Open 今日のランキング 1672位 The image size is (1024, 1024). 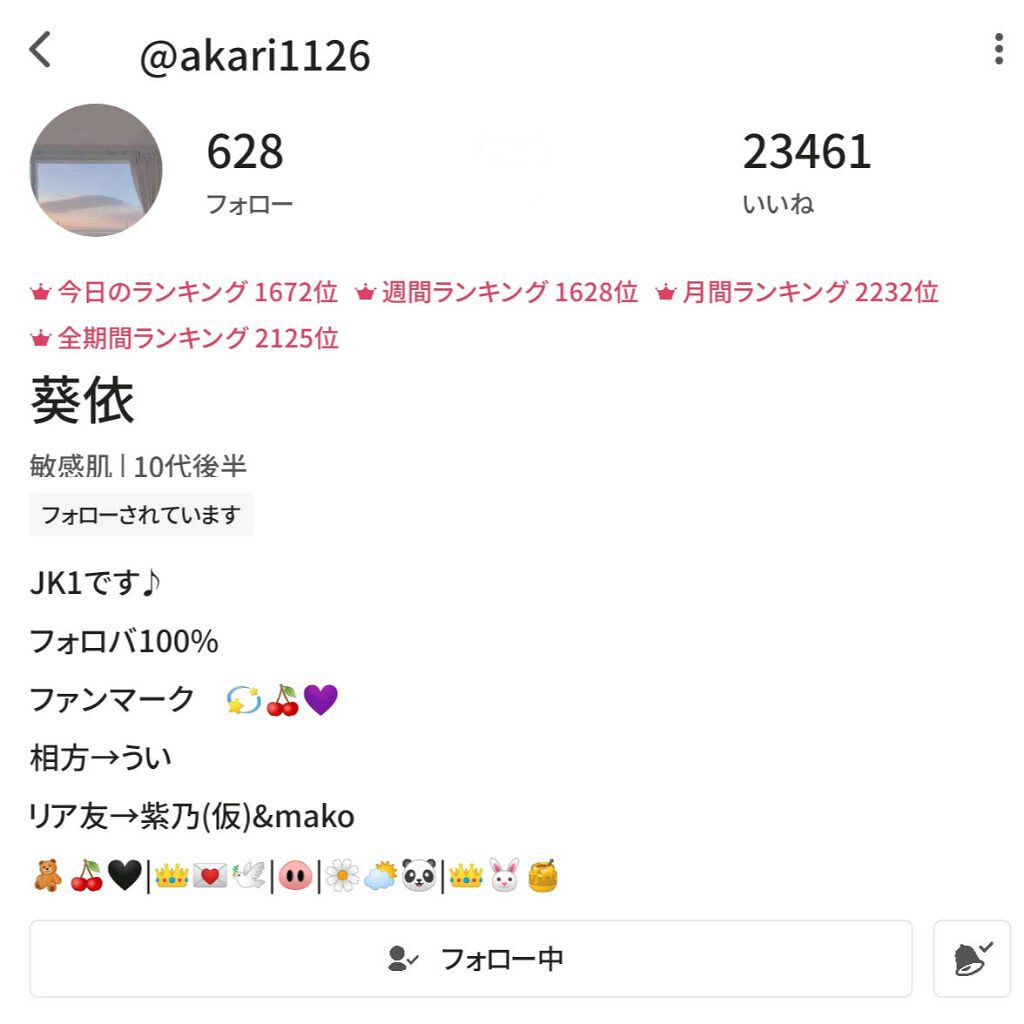pos(185,293)
